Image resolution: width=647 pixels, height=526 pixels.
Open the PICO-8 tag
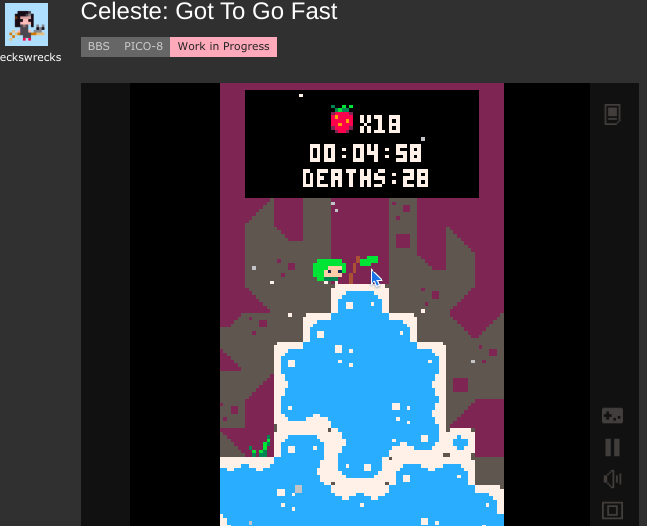tap(143, 47)
